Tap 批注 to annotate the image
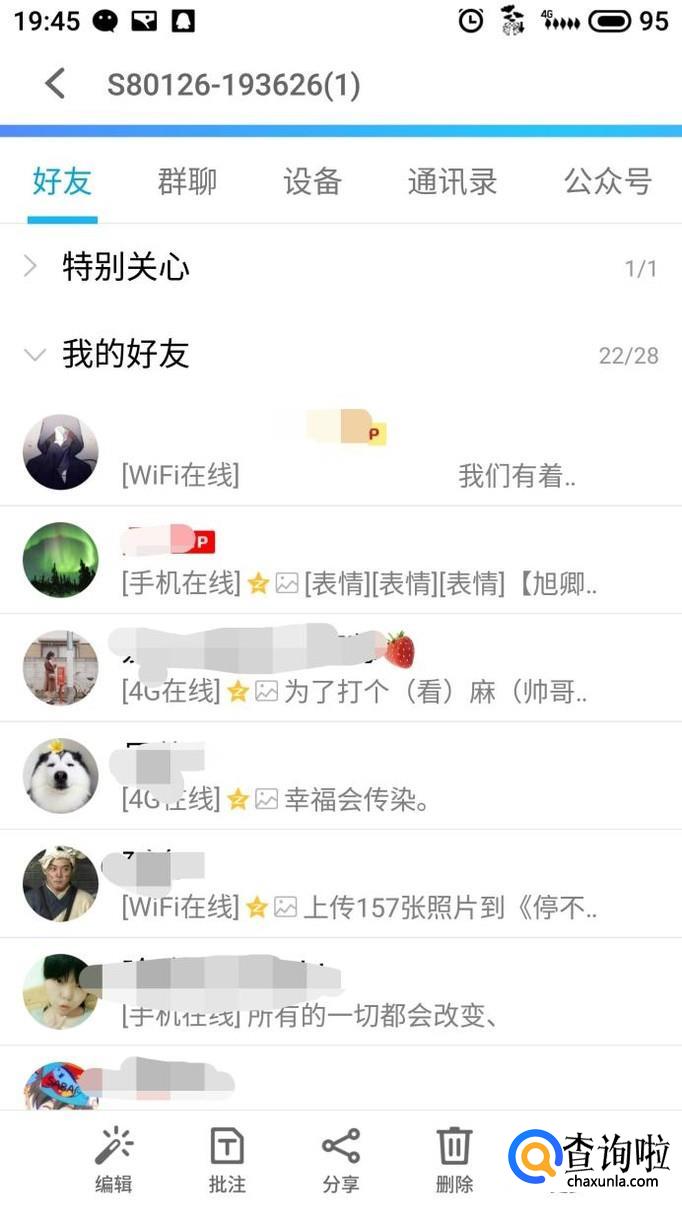 [227, 1159]
